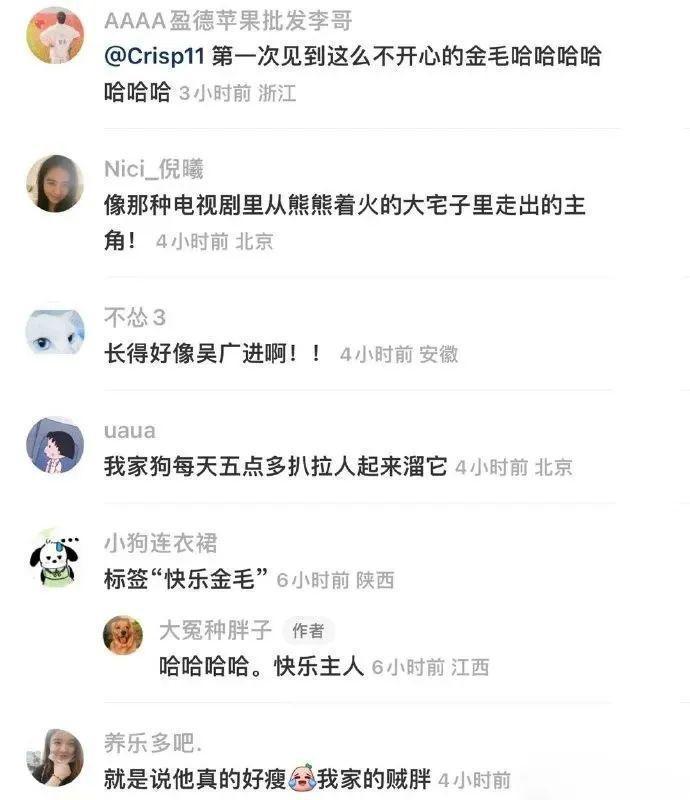The height and width of the screenshot is (800, 690).
Task: Reply to the comment 长得好像吴广进啊
Action: 212,354
